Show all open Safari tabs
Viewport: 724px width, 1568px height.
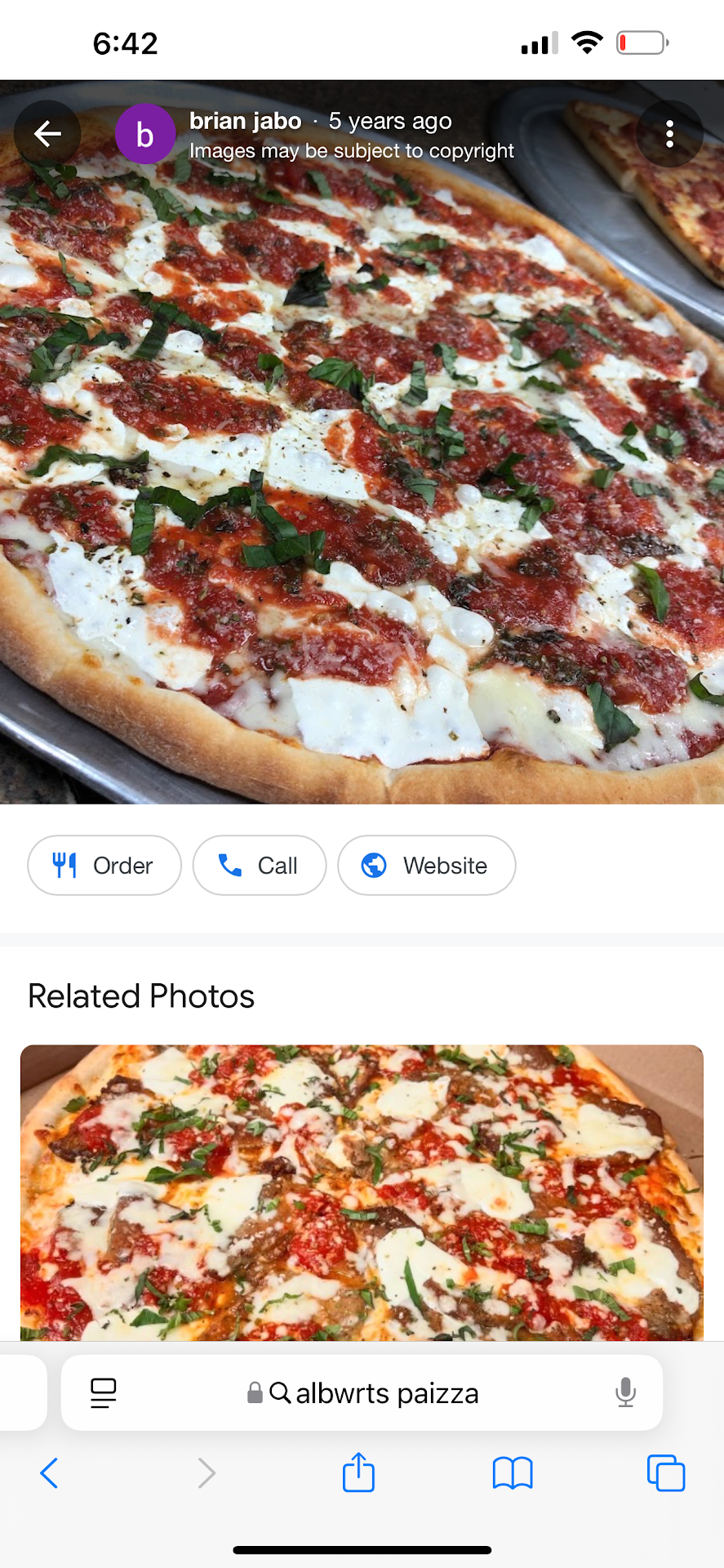coord(666,1473)
